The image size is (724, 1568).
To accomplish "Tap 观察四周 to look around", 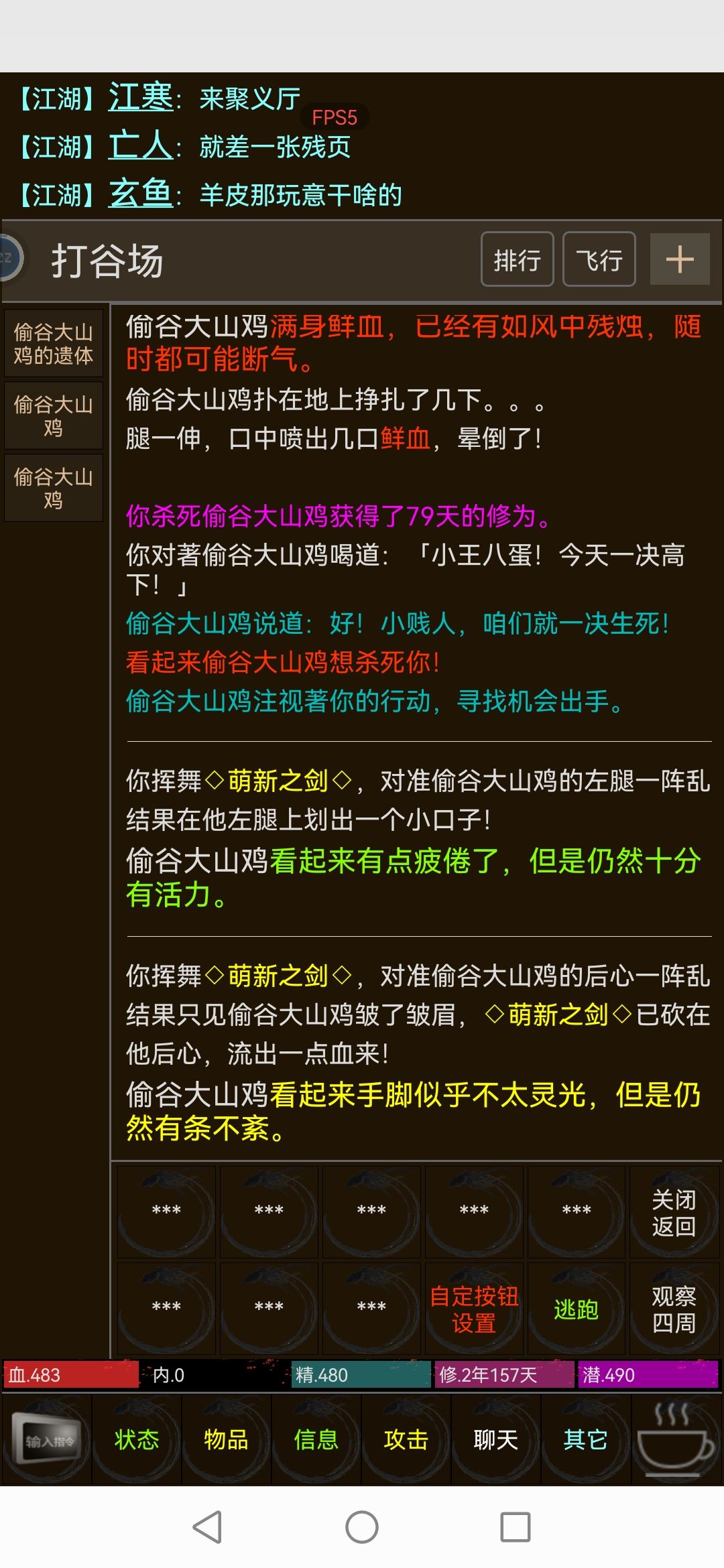I will (674, 1309).
